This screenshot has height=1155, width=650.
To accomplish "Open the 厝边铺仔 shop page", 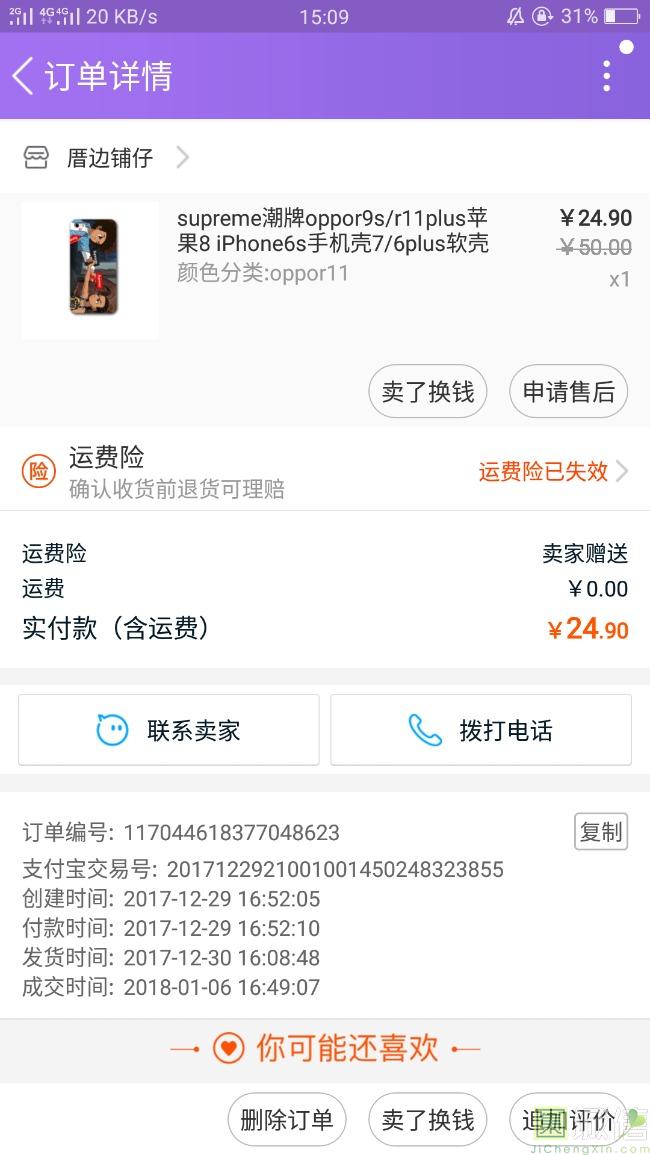I will pos(110,157).
